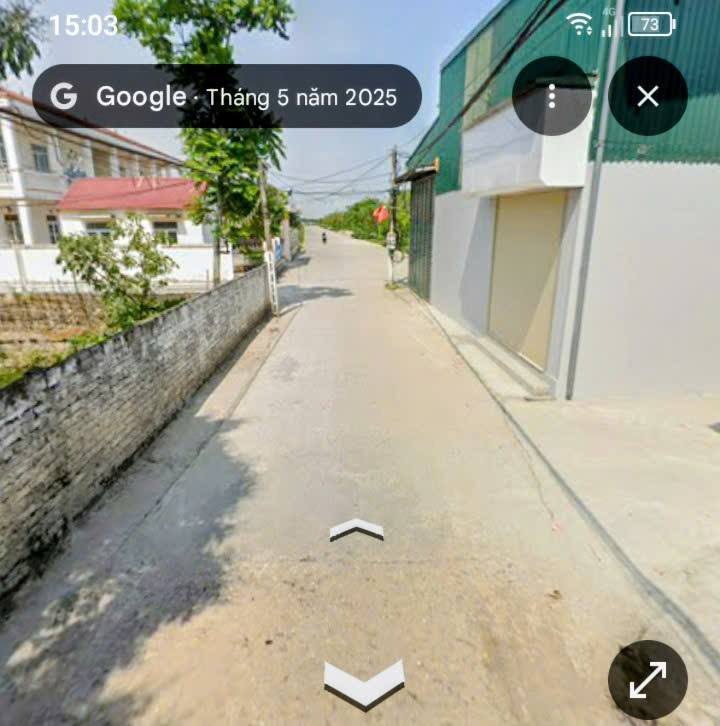Expand the overflow options via the vertical dots

tap(553, 95)
